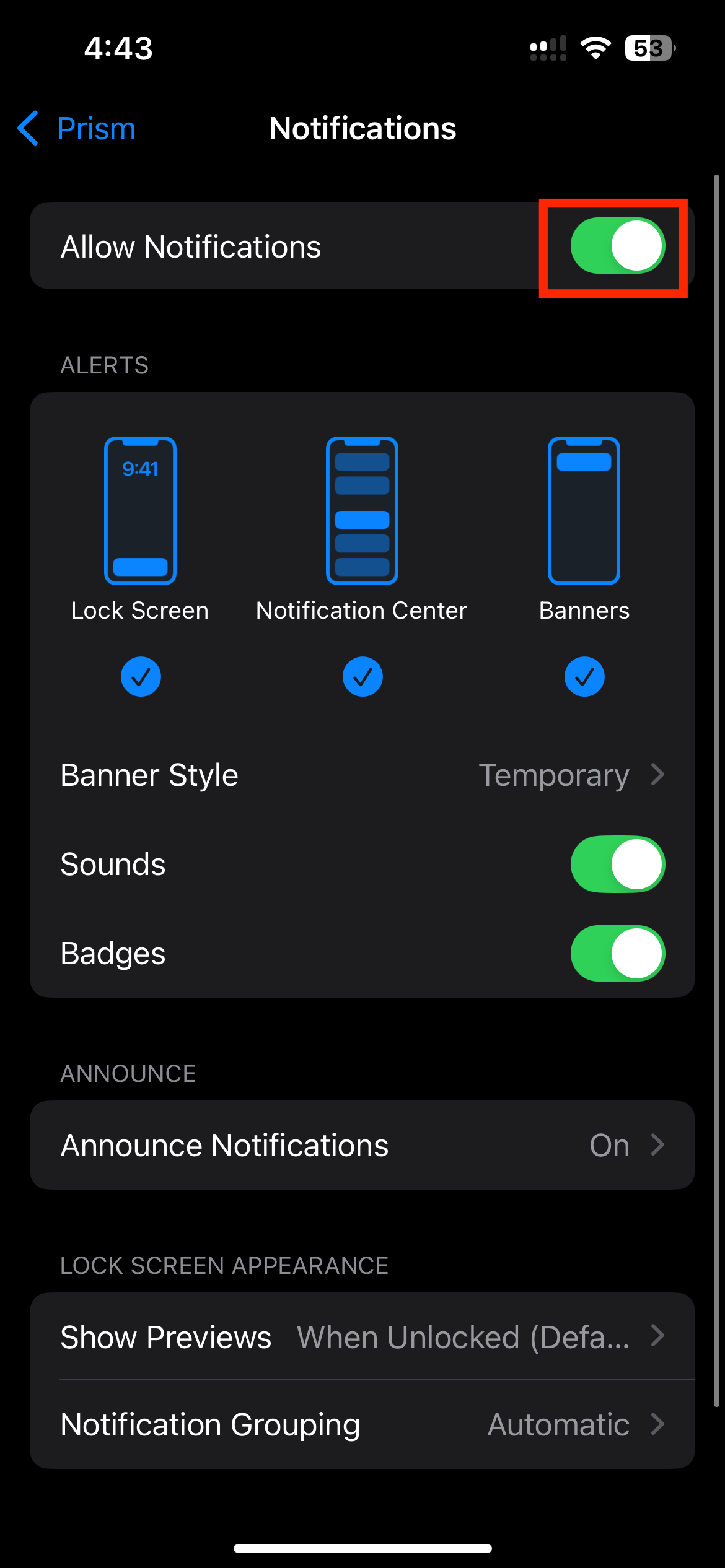Uncheck Lock Screen alerts

[141, 676]
